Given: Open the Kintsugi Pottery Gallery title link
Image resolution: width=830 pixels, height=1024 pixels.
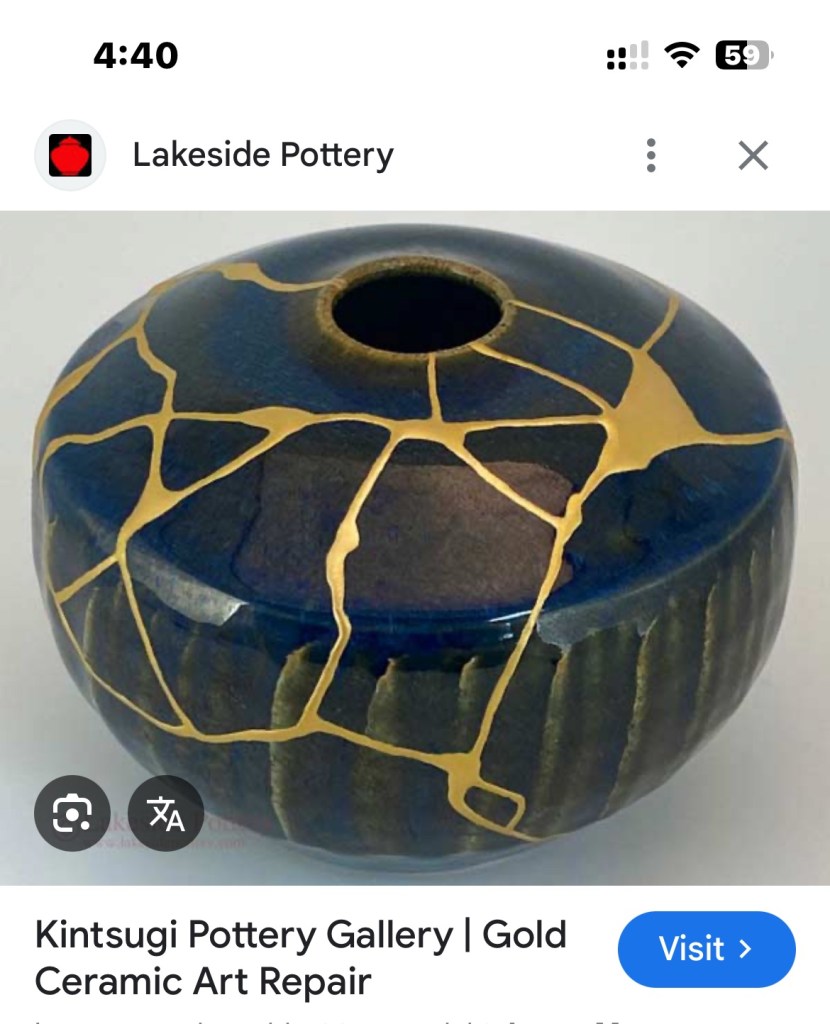Looking at the screenshot, I should (x=300, y=957).
